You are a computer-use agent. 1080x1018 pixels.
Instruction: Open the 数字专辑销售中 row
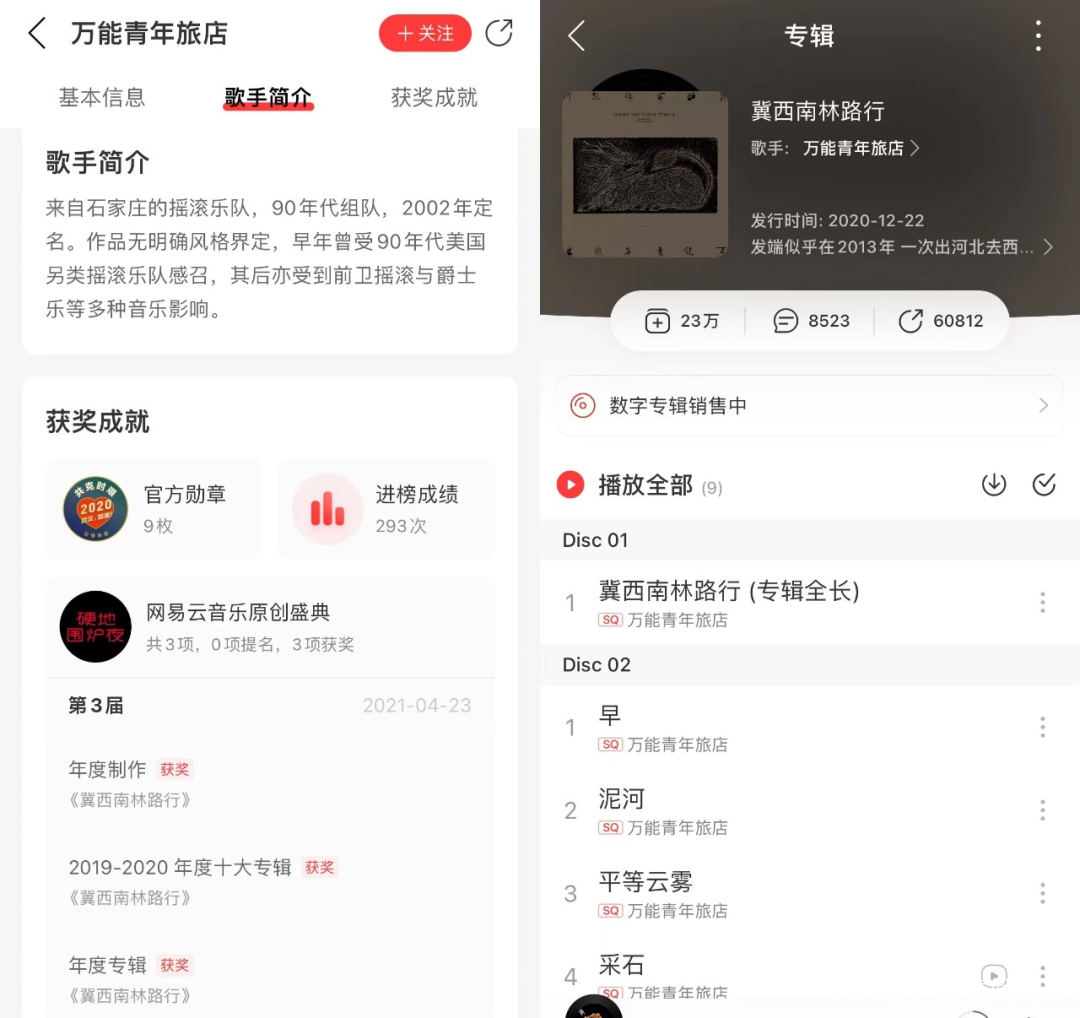click(x=809, y=406)
